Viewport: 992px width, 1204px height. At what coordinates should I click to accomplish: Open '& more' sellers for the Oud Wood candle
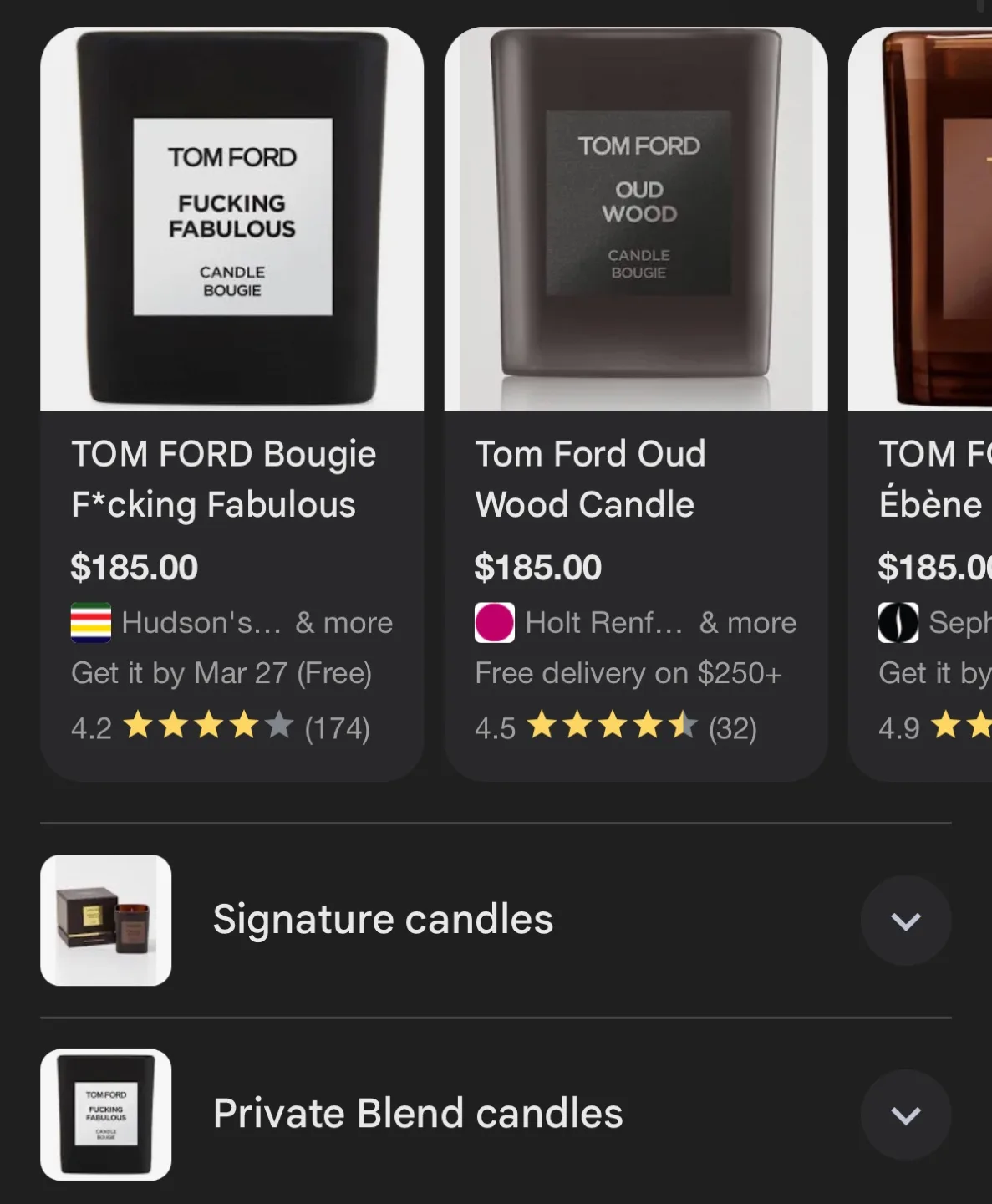[746, 622]
